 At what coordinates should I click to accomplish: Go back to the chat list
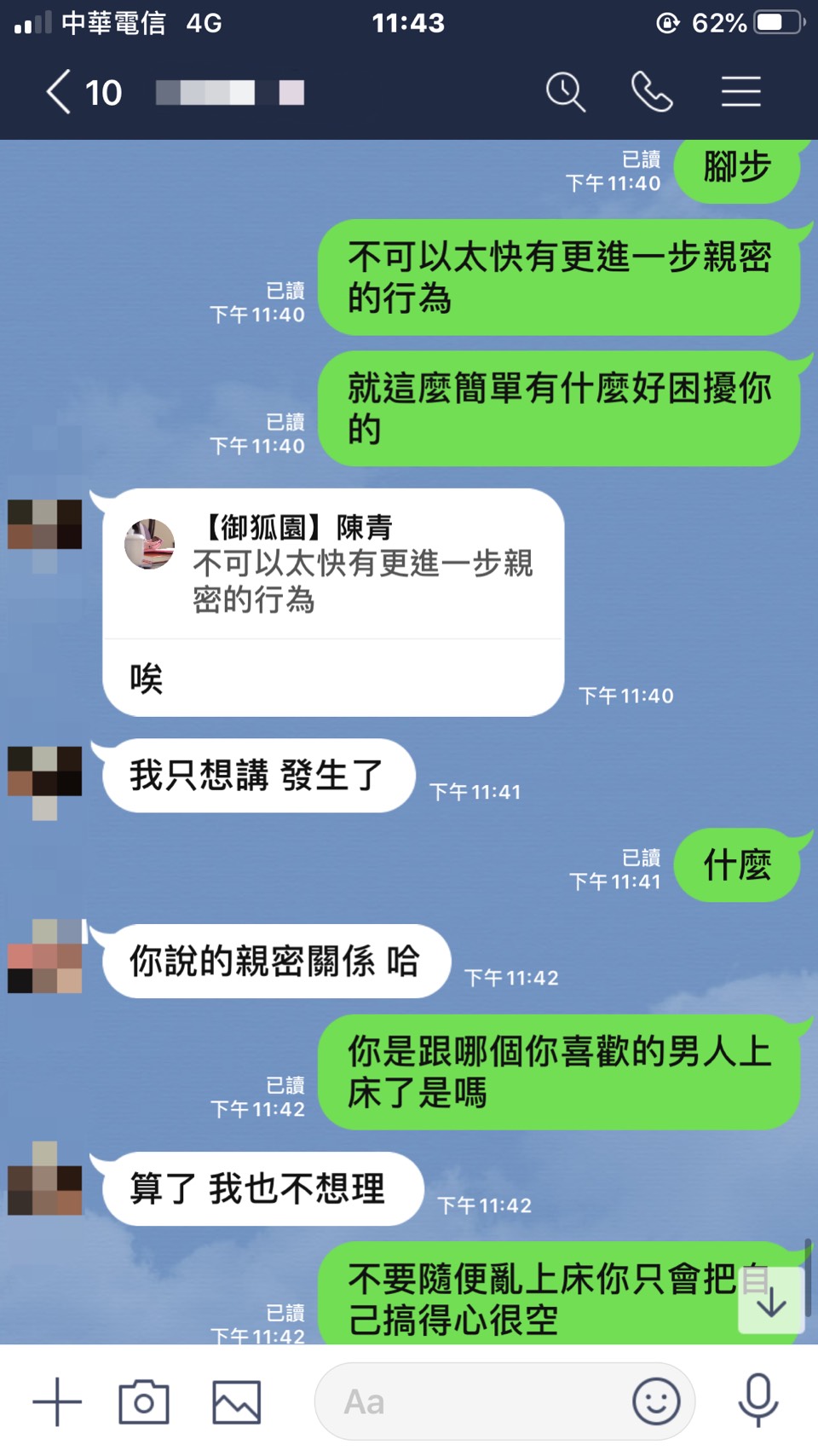[x=60, y=92]
